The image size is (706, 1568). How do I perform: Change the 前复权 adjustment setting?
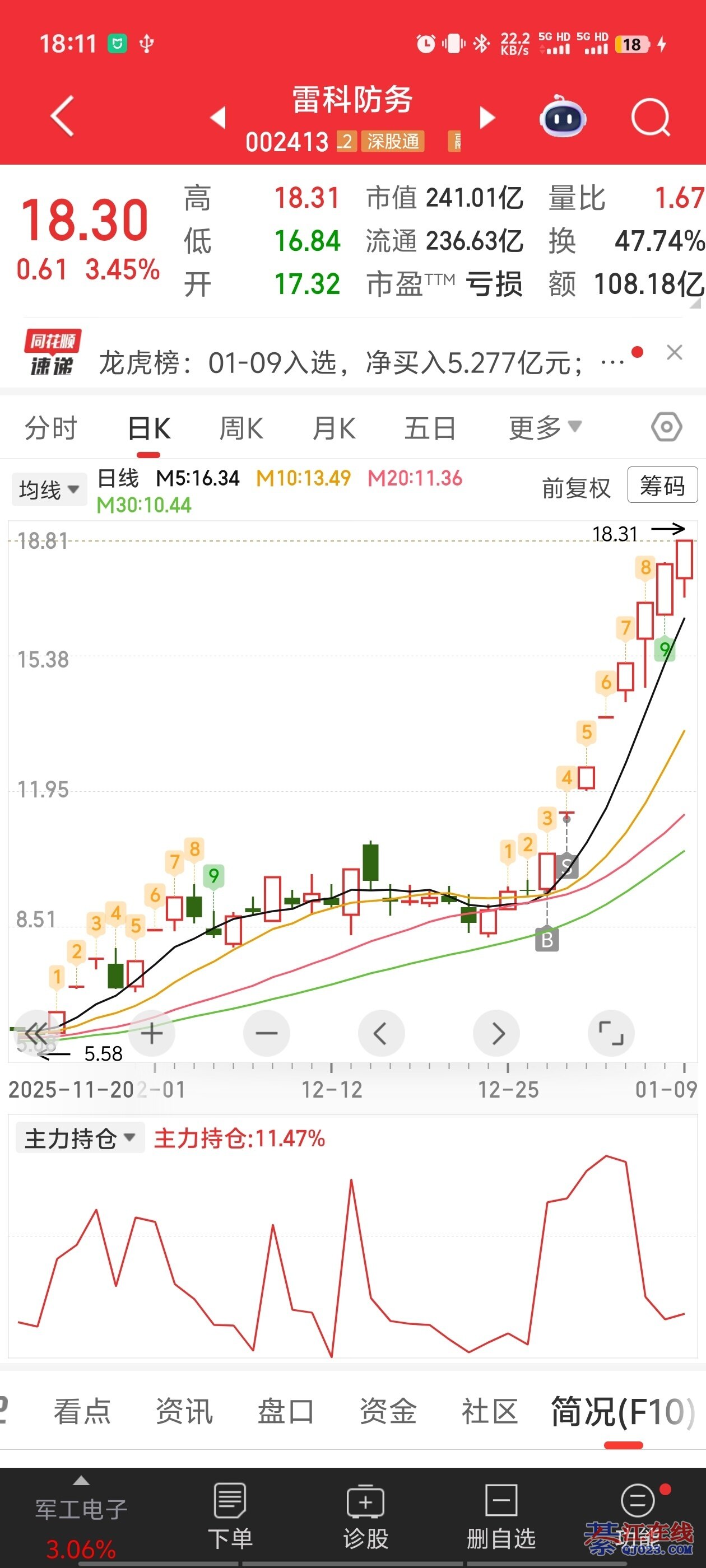pos(575,488)
